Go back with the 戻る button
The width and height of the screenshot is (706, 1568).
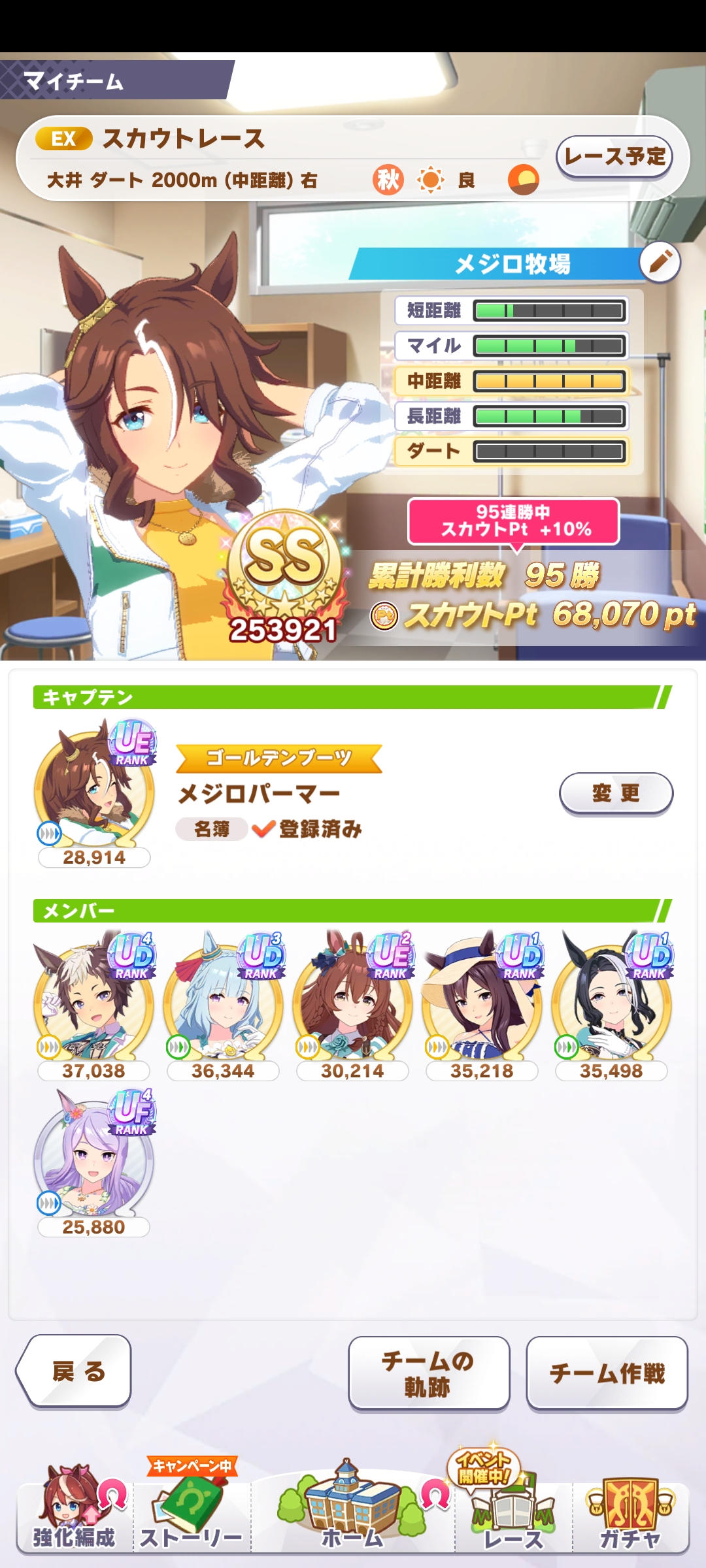(x=75, y=1371)
